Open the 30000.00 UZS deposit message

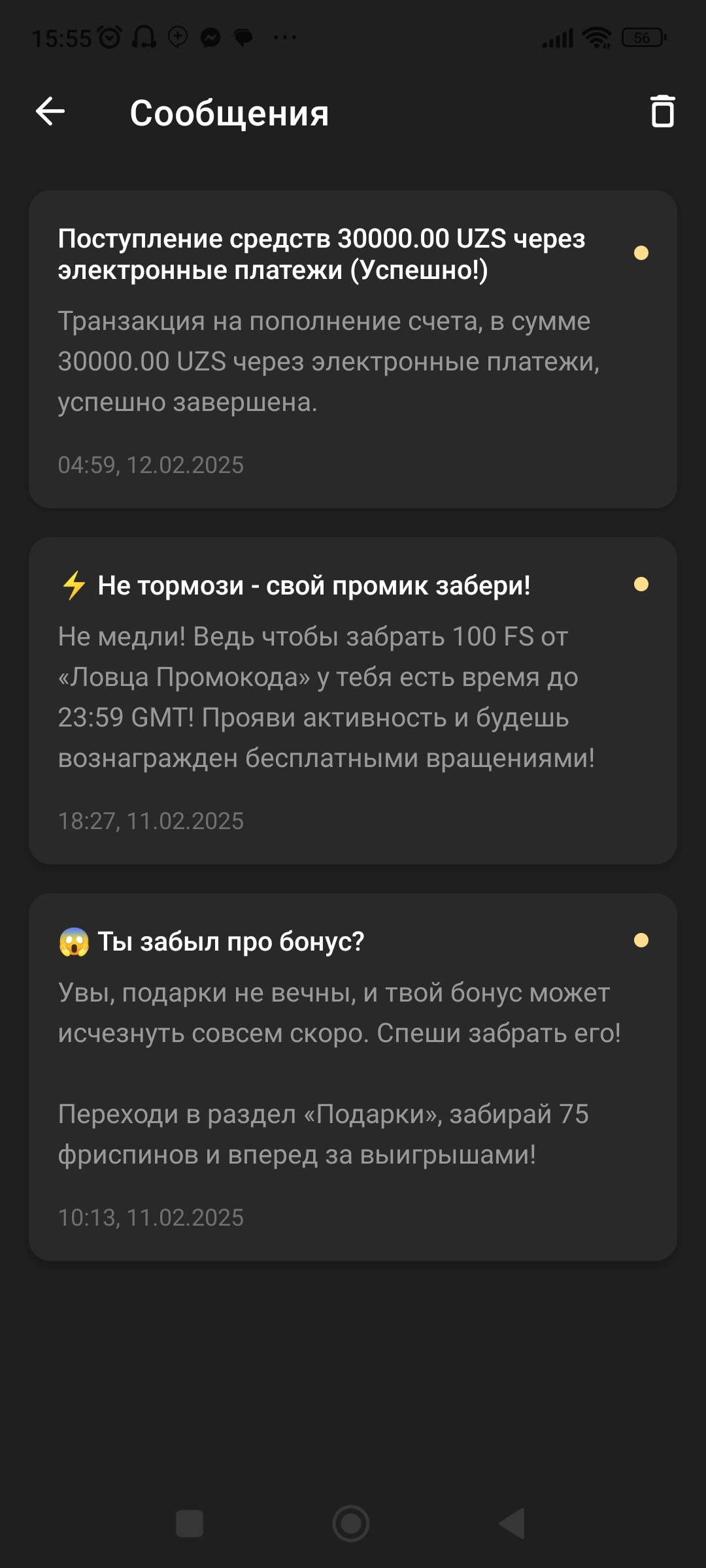point(353,349)
